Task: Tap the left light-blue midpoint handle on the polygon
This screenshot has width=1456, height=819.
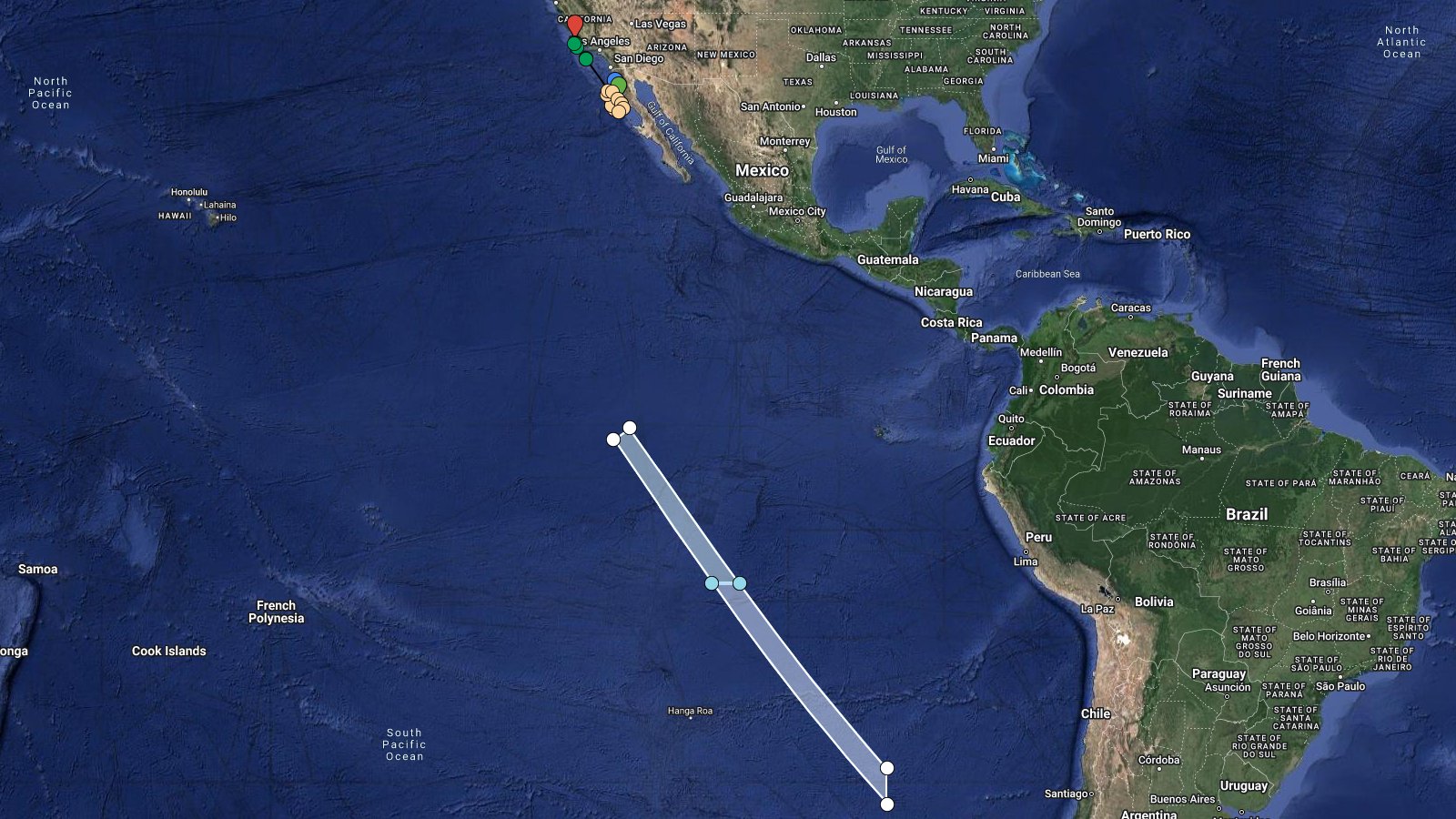Action: click(712, 582)
